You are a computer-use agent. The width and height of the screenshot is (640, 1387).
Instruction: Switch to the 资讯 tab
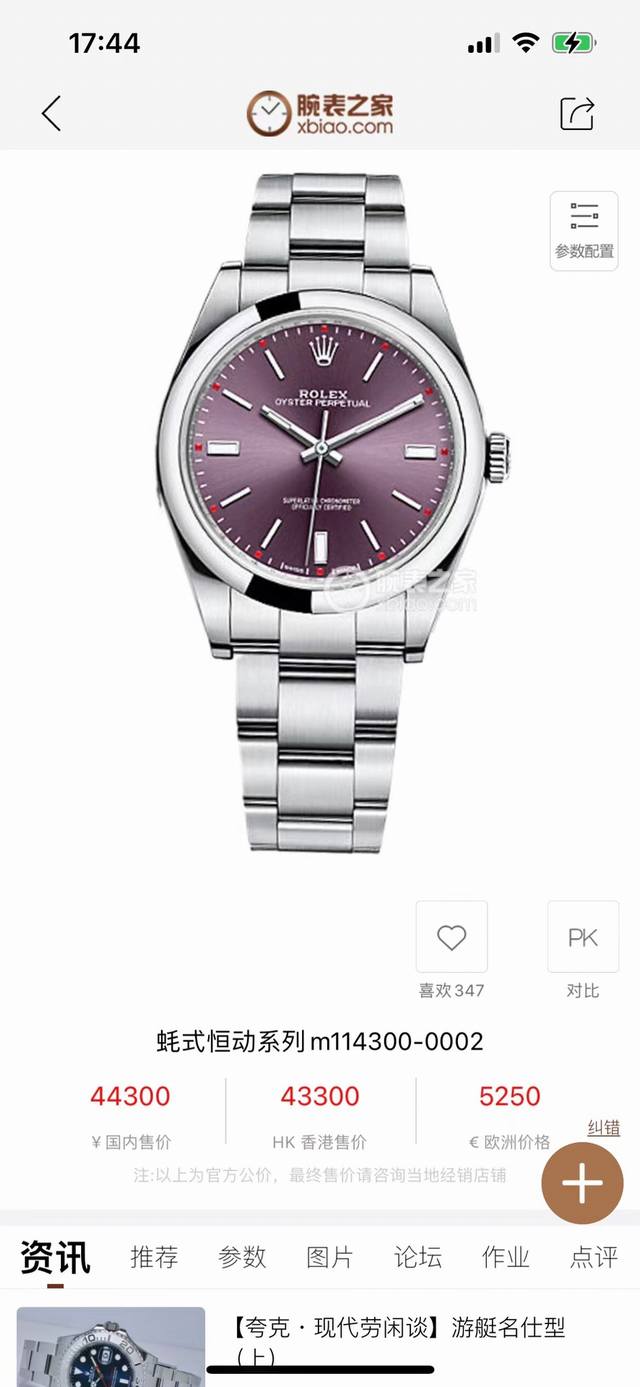[x=55, y=1257]
